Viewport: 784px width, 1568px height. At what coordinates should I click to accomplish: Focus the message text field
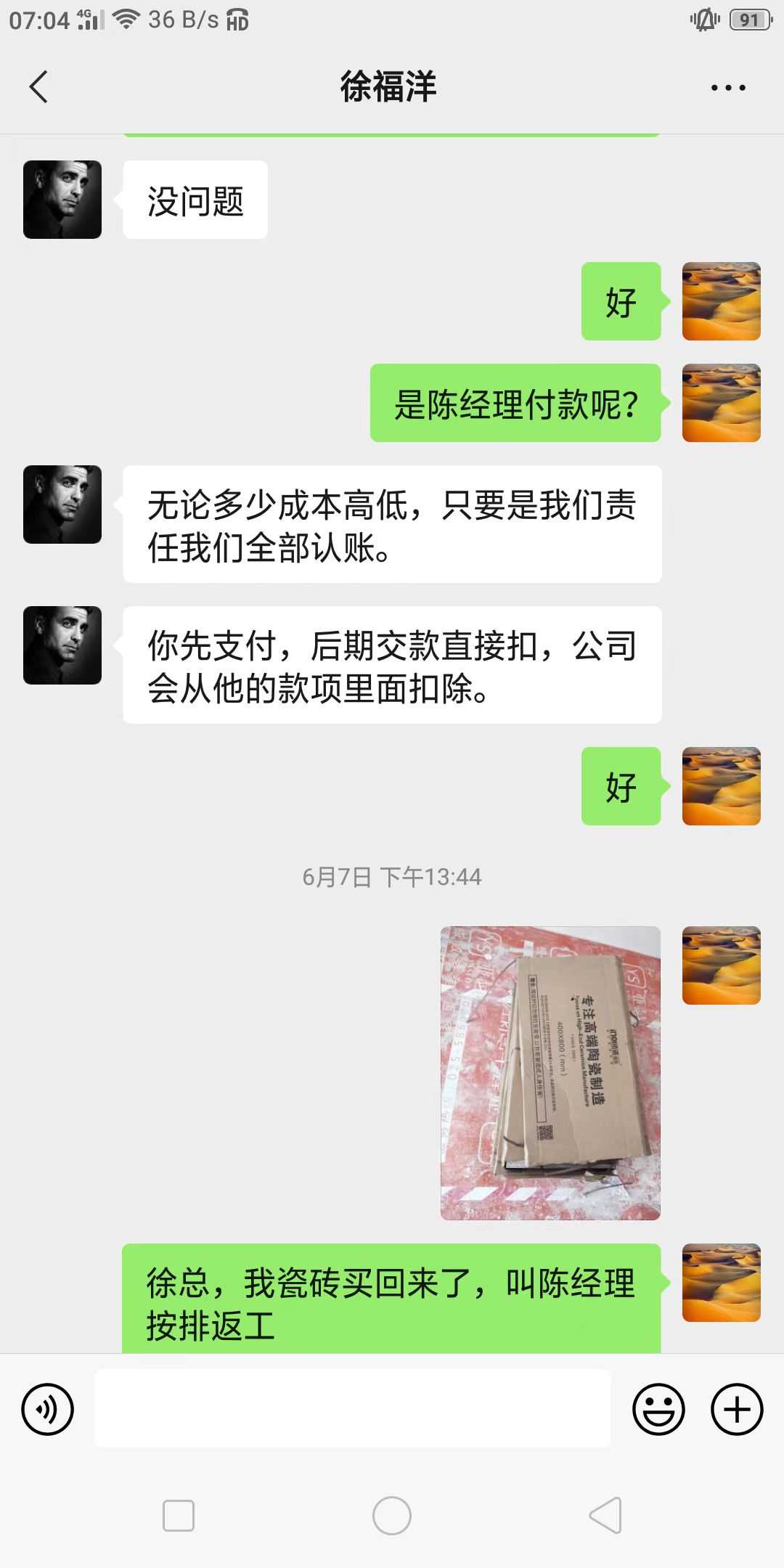[x=353, y=1408]
